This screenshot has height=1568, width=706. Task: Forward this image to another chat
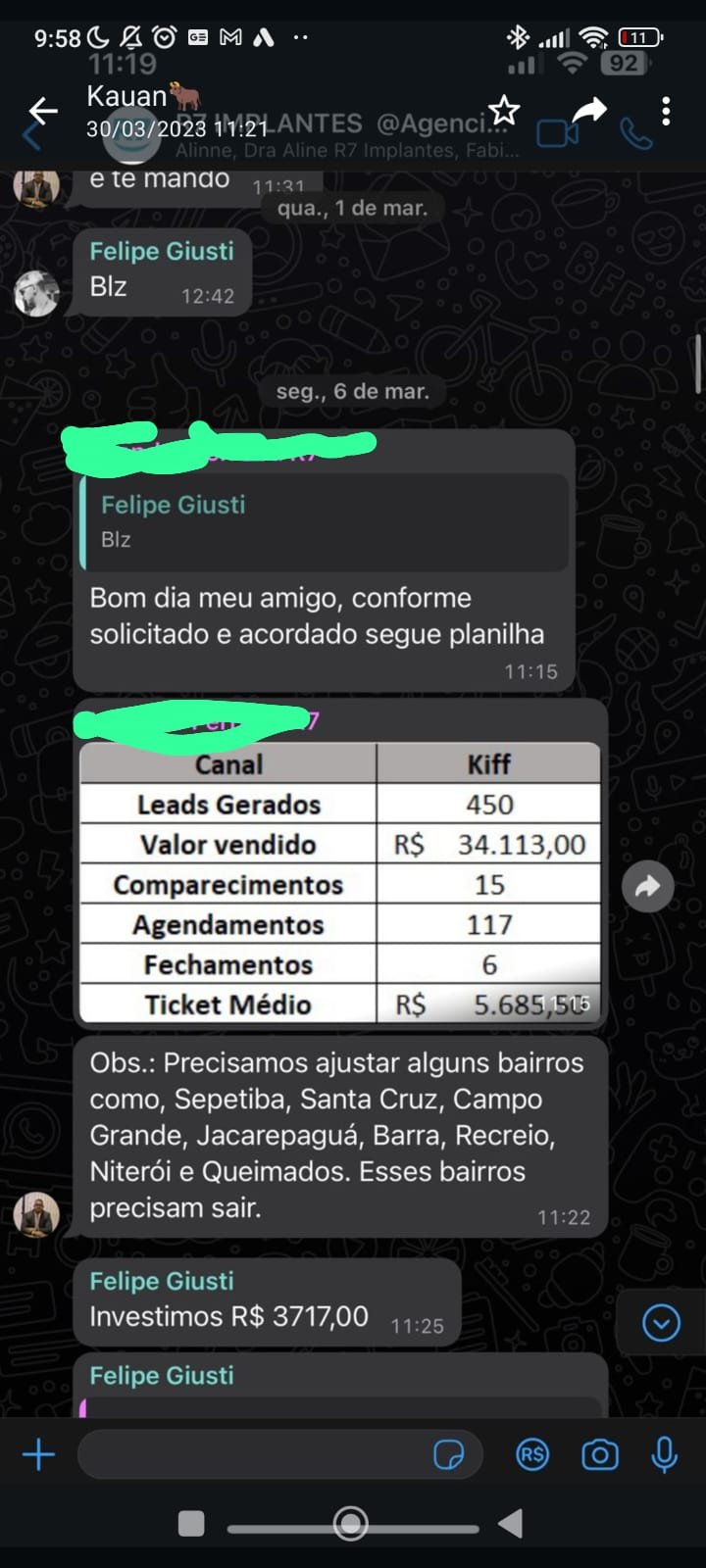(588, 111)
